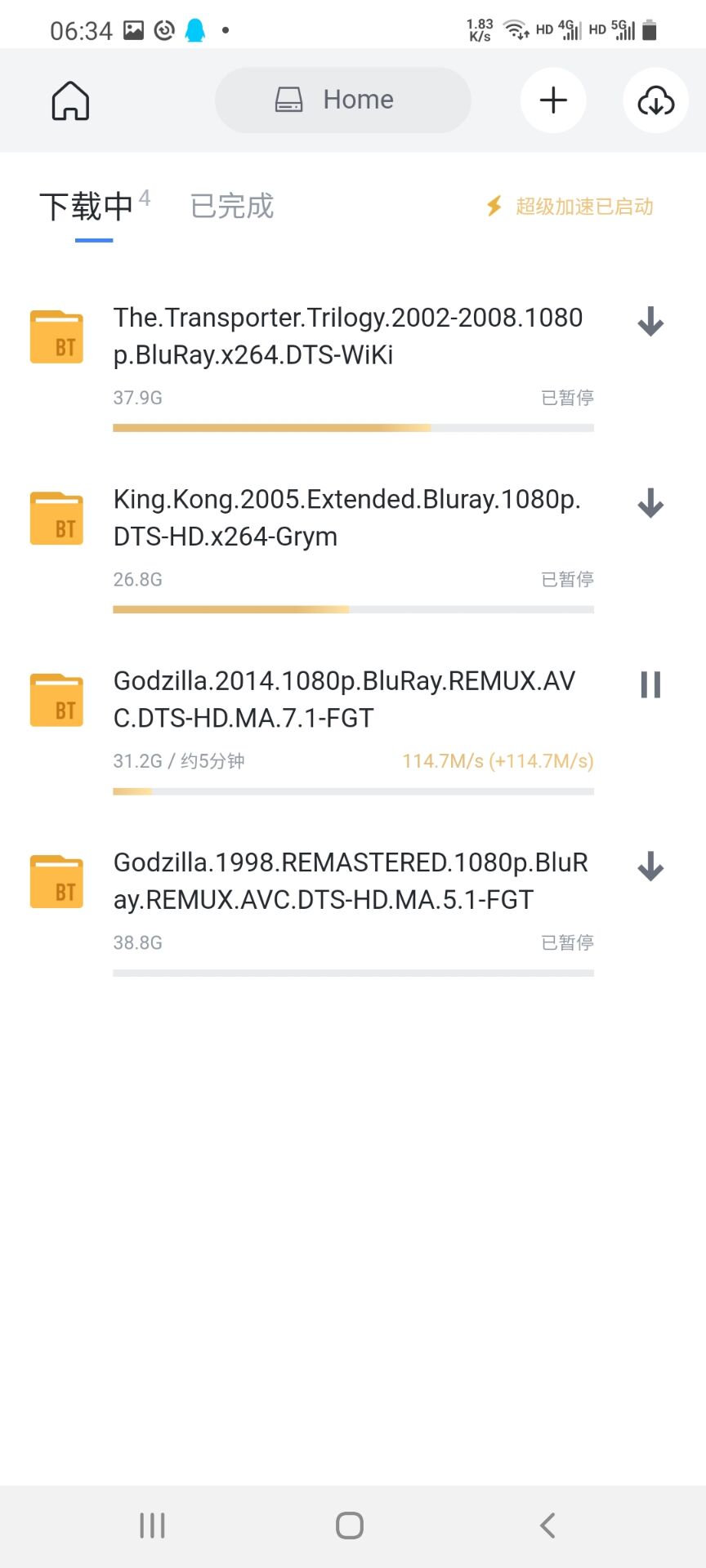Resume The.Transporter.Trilogy download
Image resolution: width=706 pixels, height=1568 pixels.
point(650,322)
